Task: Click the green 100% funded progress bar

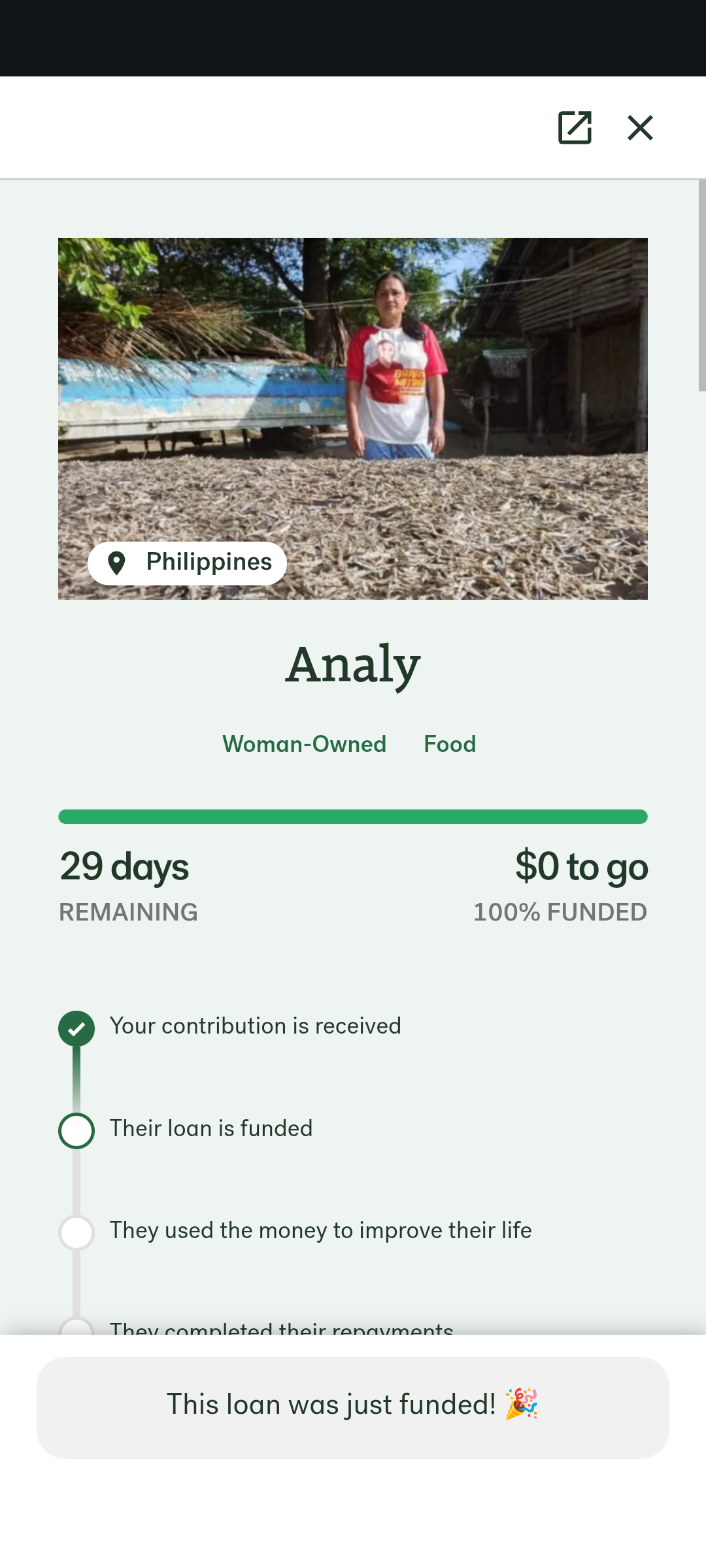Action: click(x=353, y=817)
